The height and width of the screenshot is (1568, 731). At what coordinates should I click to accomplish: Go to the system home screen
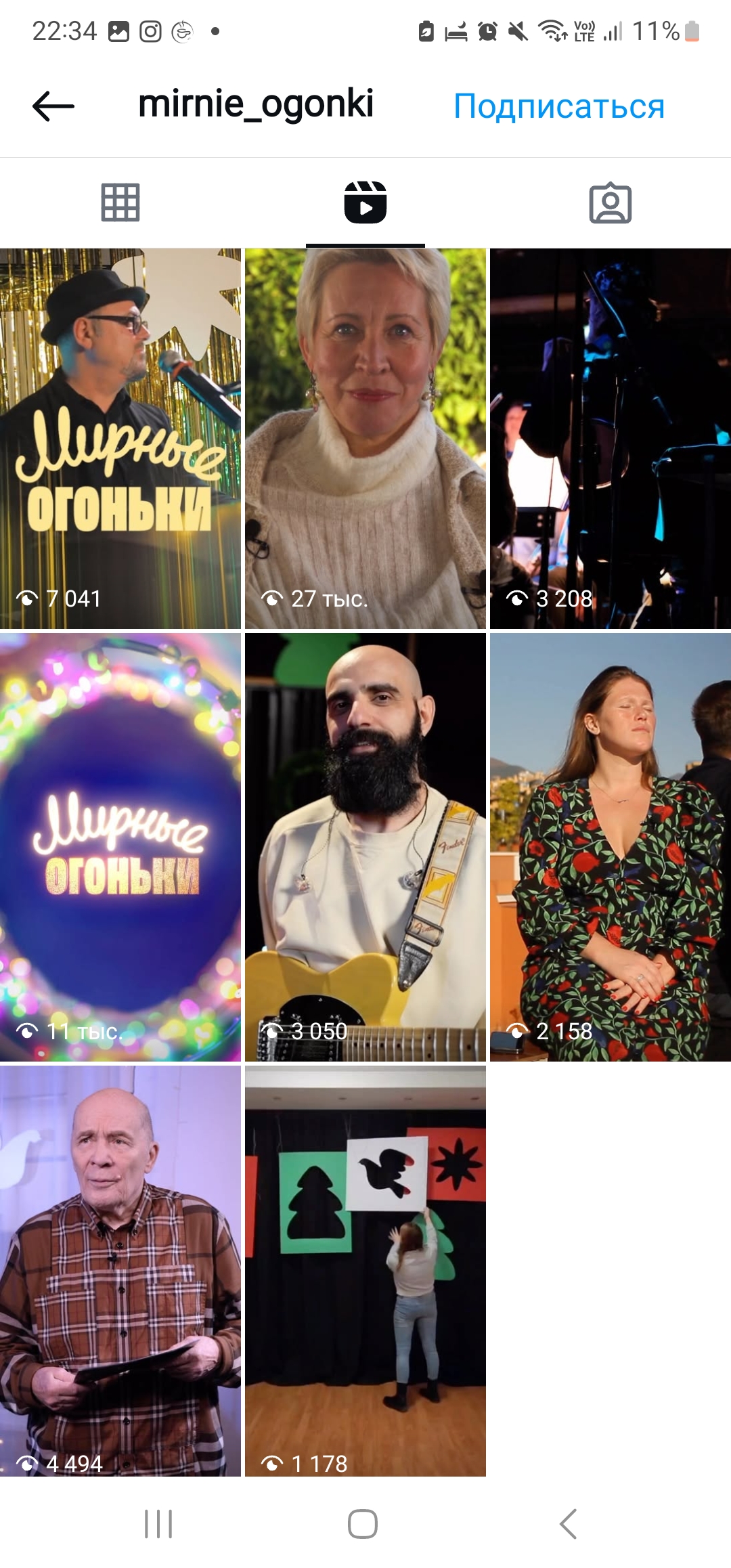click(x=363, y=1524)
